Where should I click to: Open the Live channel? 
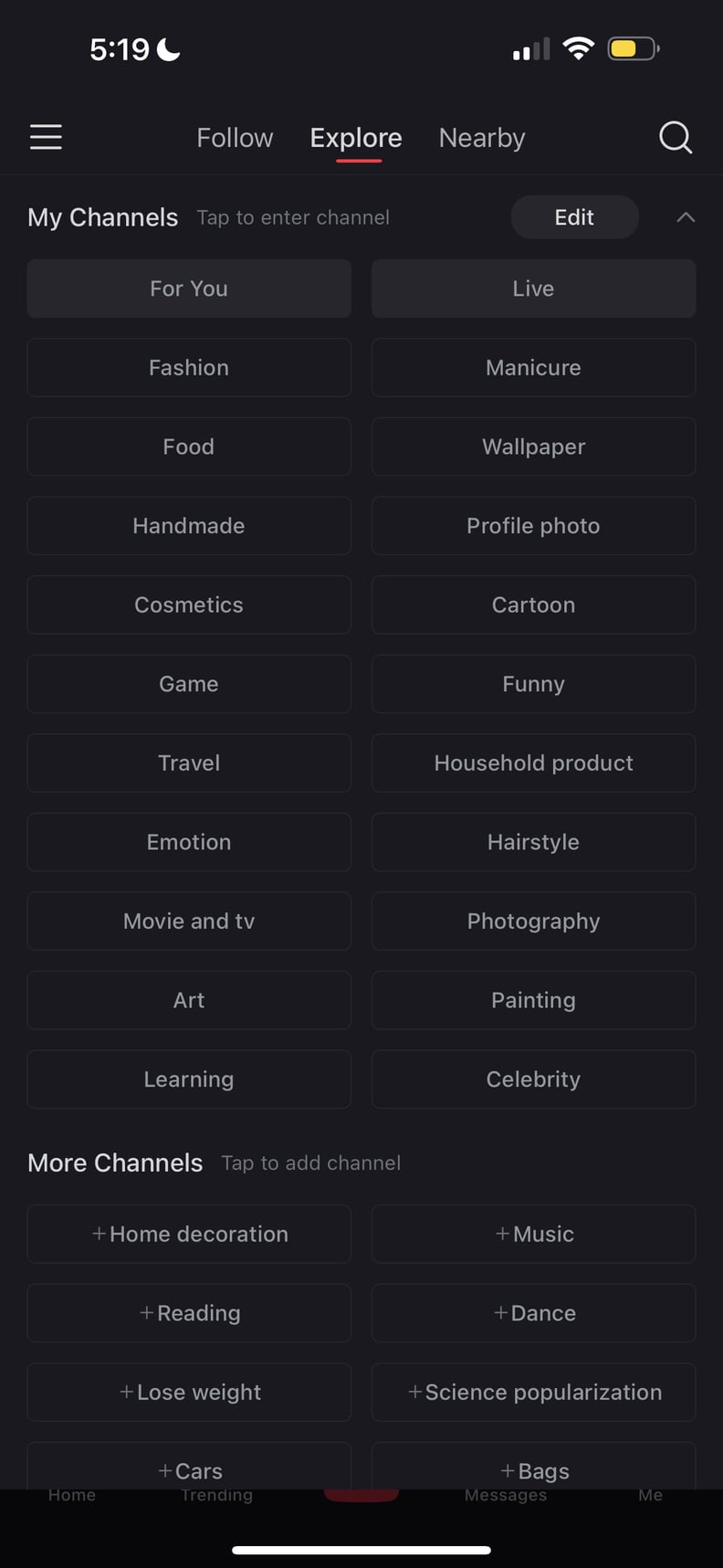pos(533,288)
